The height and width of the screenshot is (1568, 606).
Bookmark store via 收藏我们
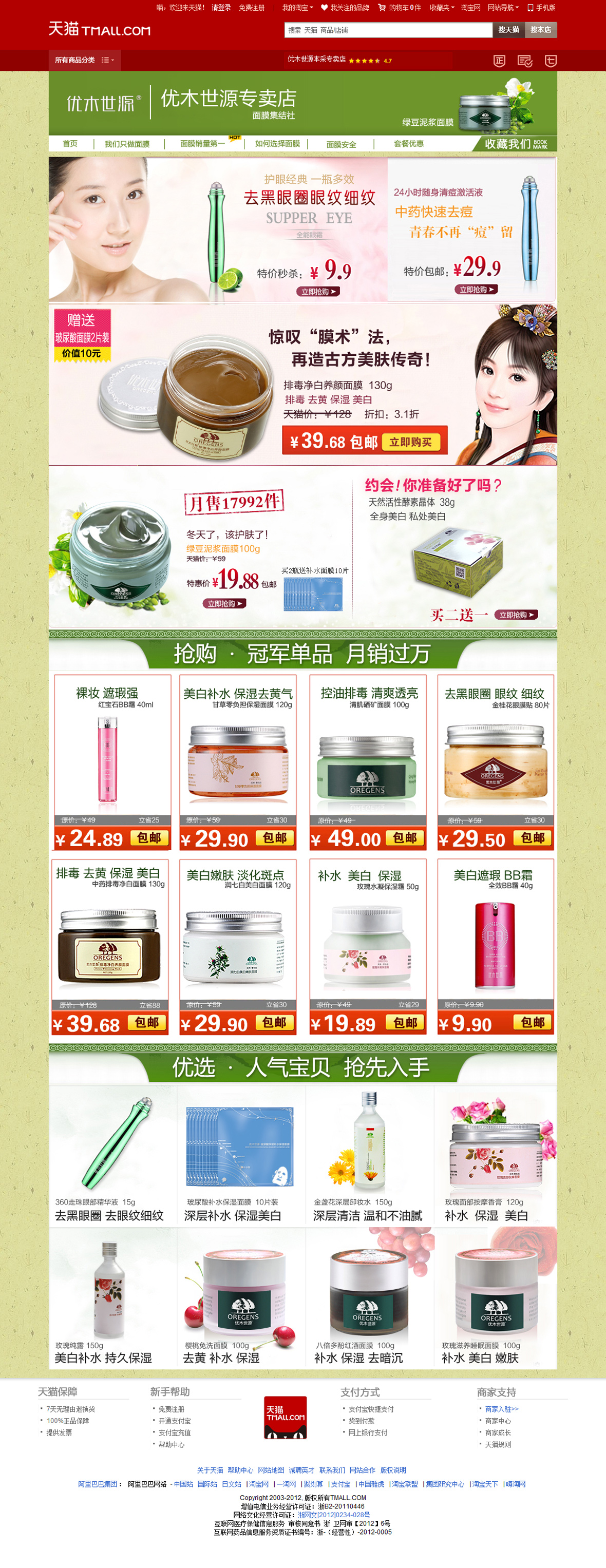pyautogui.click(x=515, y=144)
